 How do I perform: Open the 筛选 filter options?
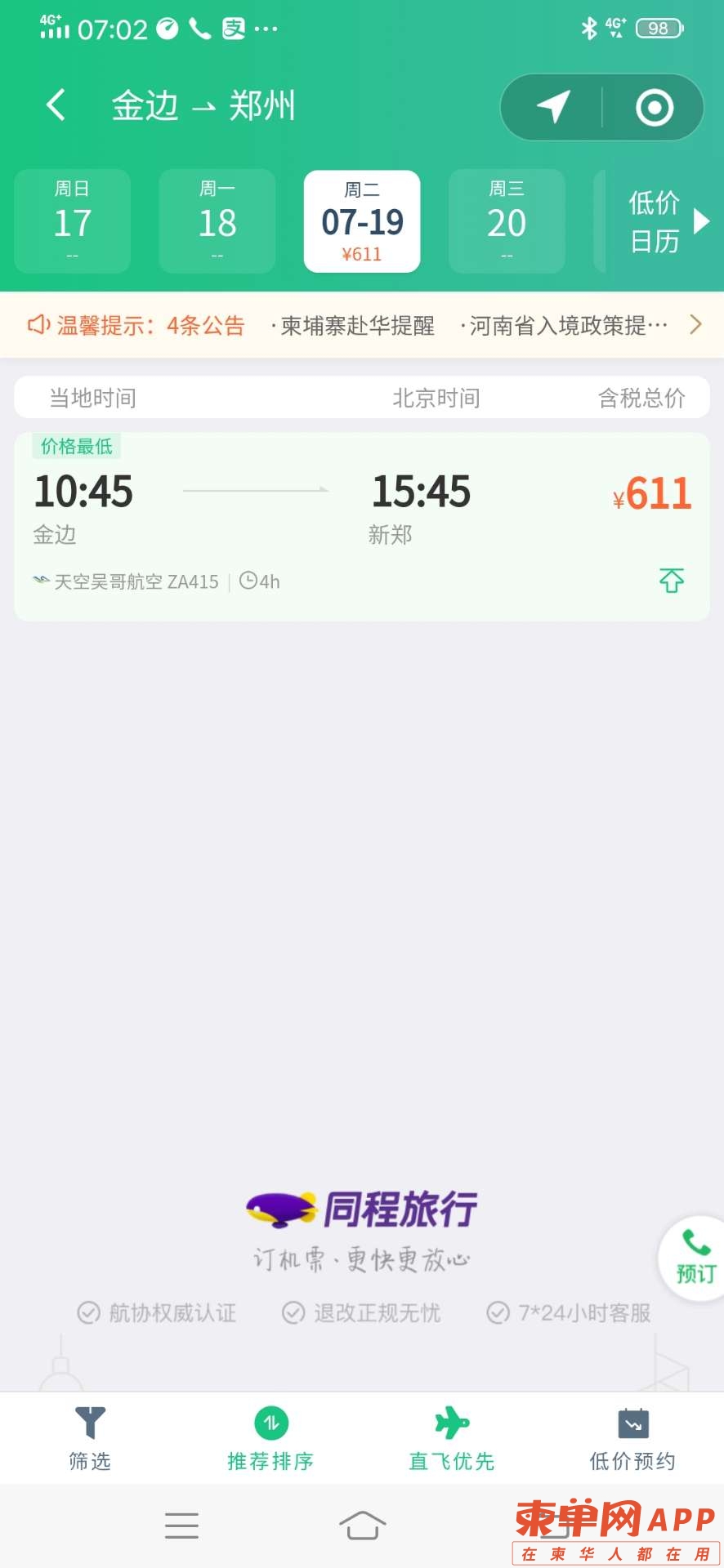point(90,1439)
